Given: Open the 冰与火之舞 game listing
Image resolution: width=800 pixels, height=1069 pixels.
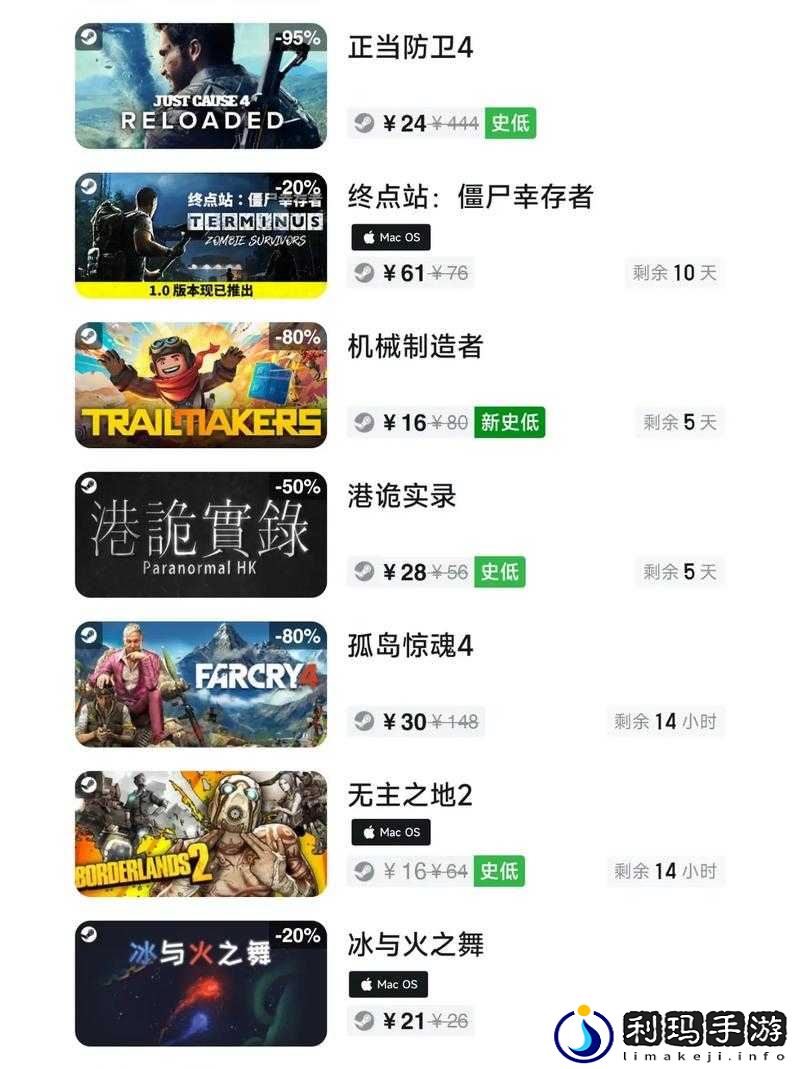Looking at the screenshot, I should (415, 945).
